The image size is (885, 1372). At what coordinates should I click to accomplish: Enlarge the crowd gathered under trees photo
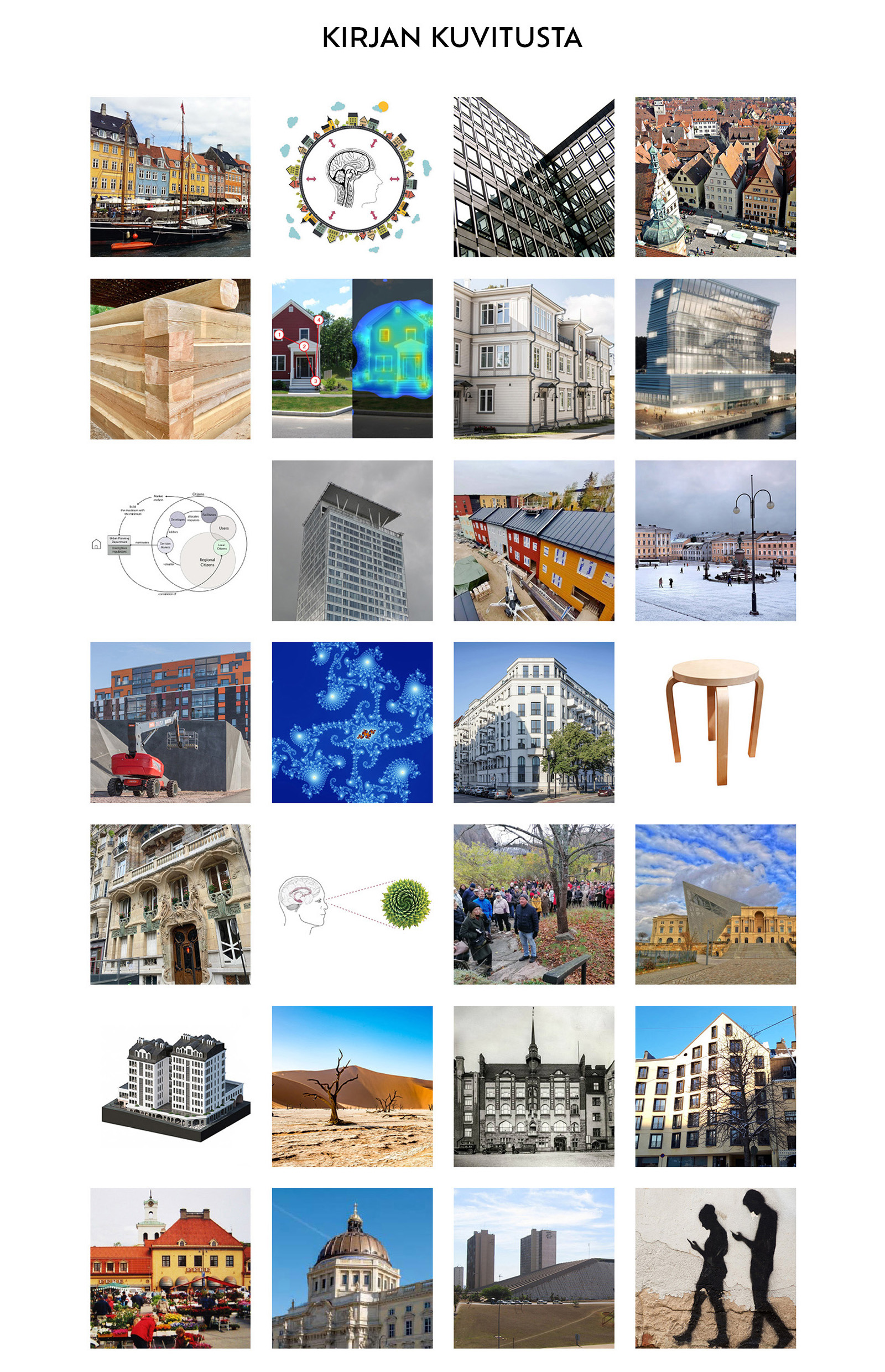click(x=533, y=903)
